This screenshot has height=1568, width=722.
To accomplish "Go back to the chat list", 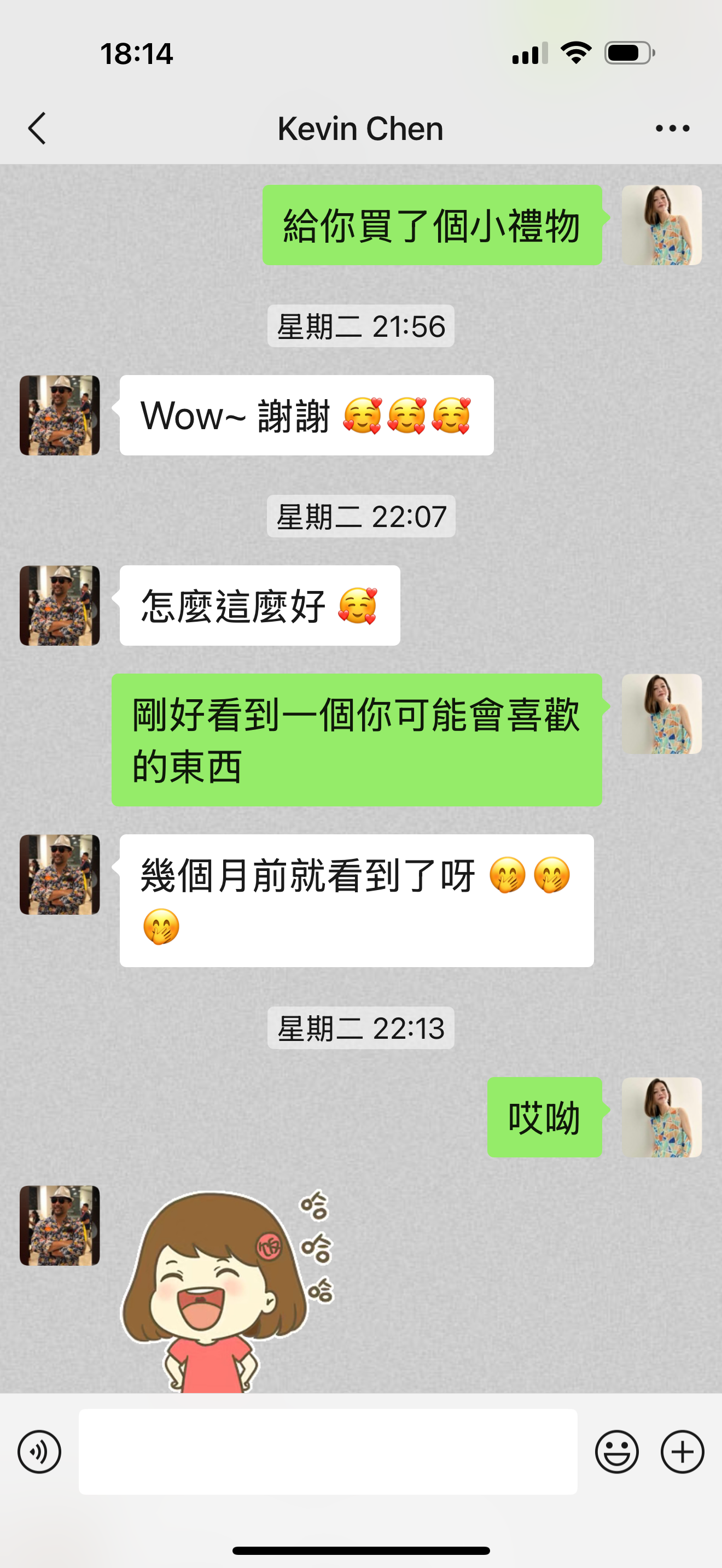I will 37,128.
